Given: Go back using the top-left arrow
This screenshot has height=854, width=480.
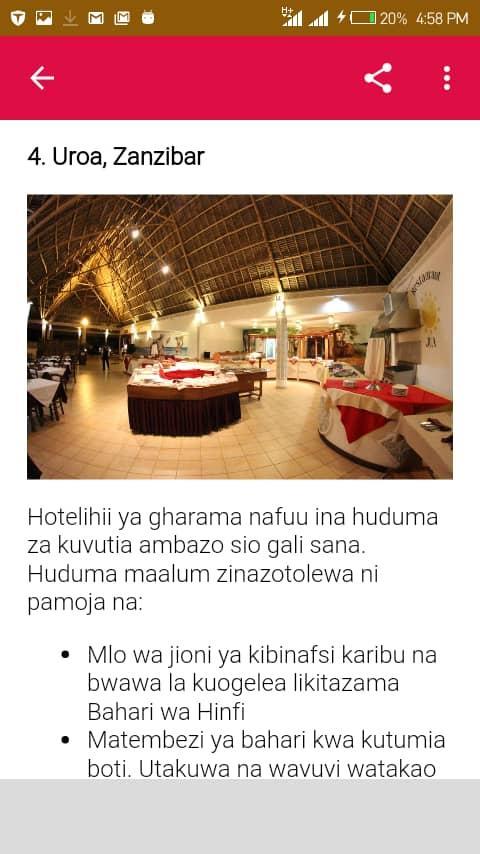Looking at the screenshot, I should point(42,78).
